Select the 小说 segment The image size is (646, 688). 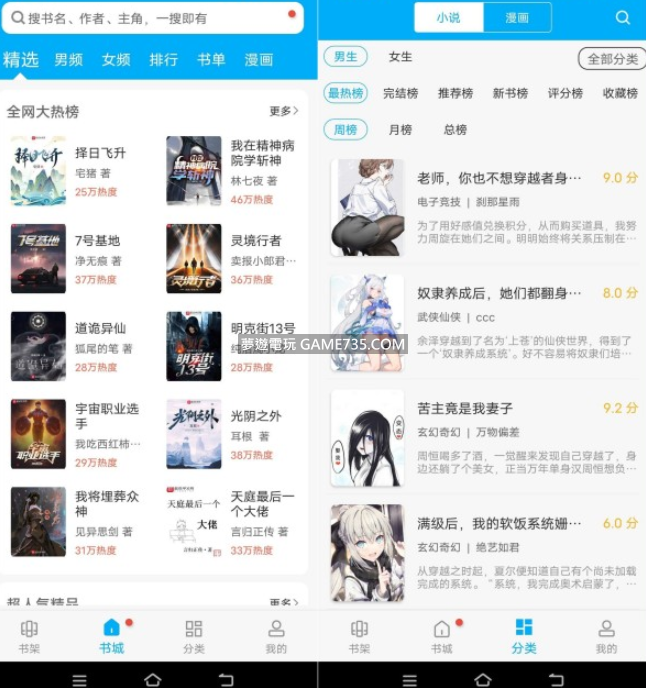pos(448,18)
